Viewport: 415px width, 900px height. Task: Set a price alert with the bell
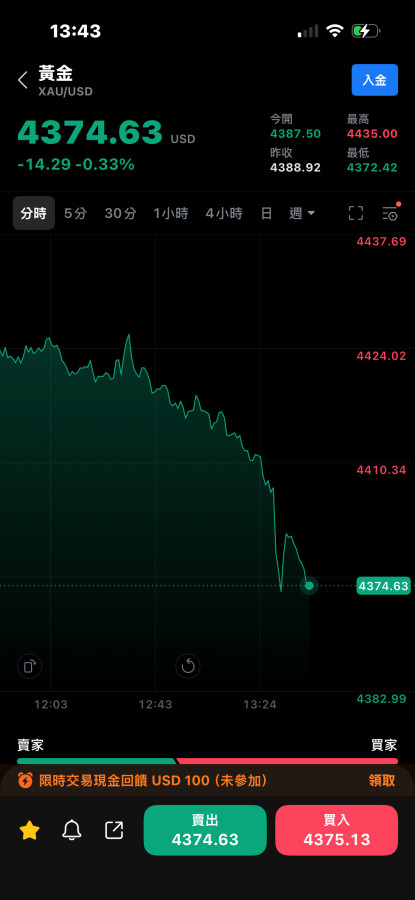pos(72,830)
